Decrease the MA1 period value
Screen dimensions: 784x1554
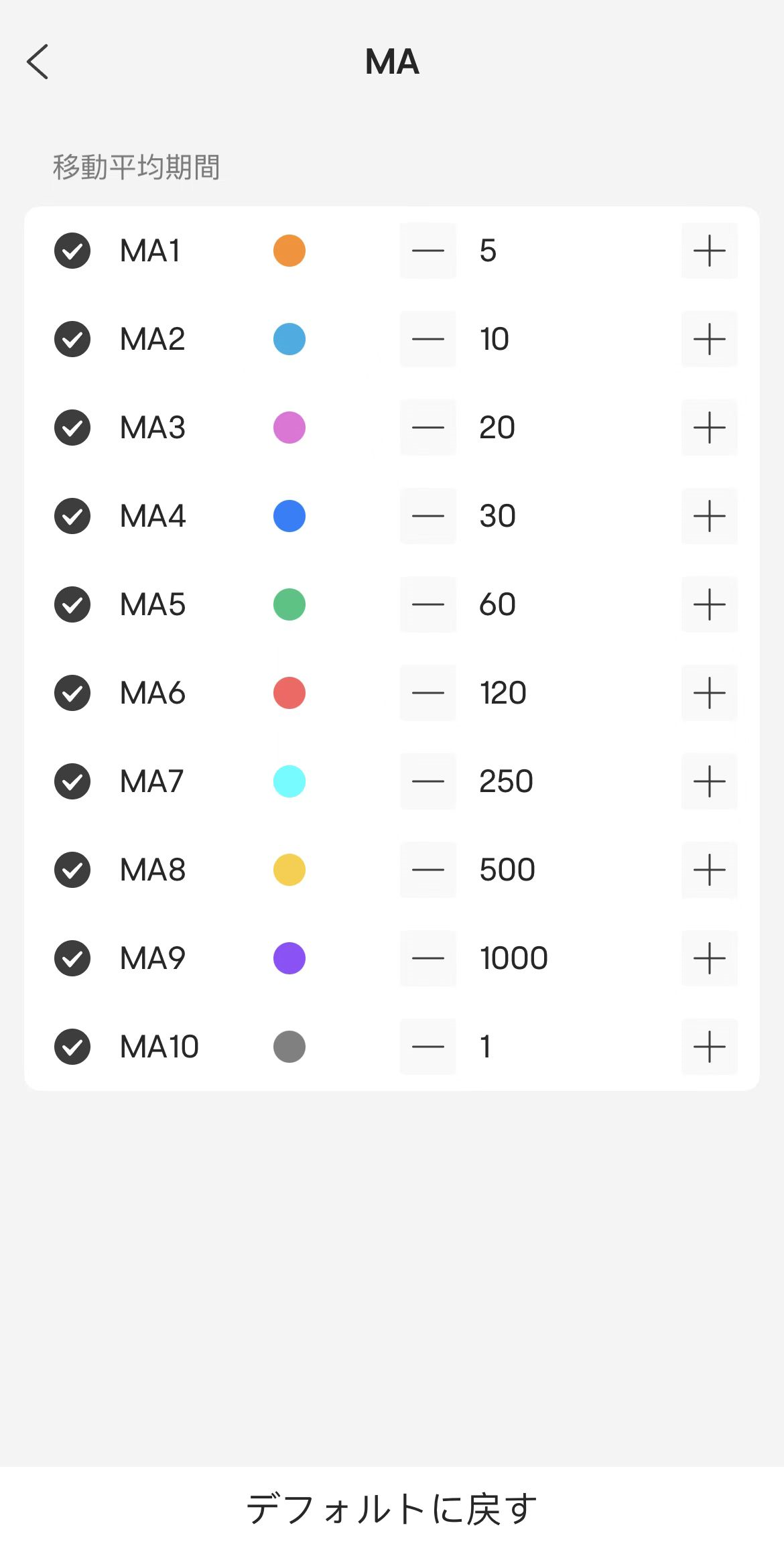pyautogui.click(x=427, y=251)
